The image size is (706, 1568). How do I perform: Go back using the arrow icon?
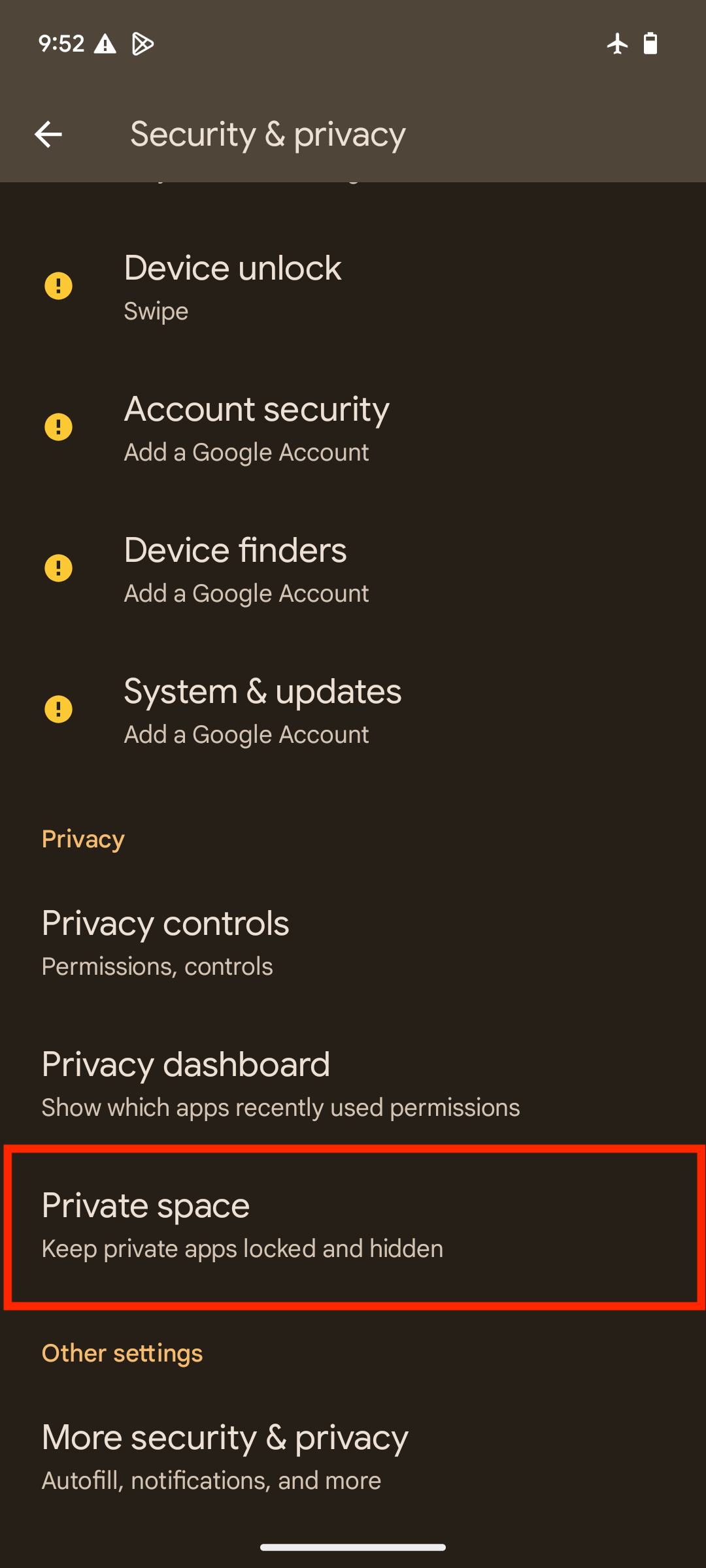pyautogui.click(x=48, y=135)
